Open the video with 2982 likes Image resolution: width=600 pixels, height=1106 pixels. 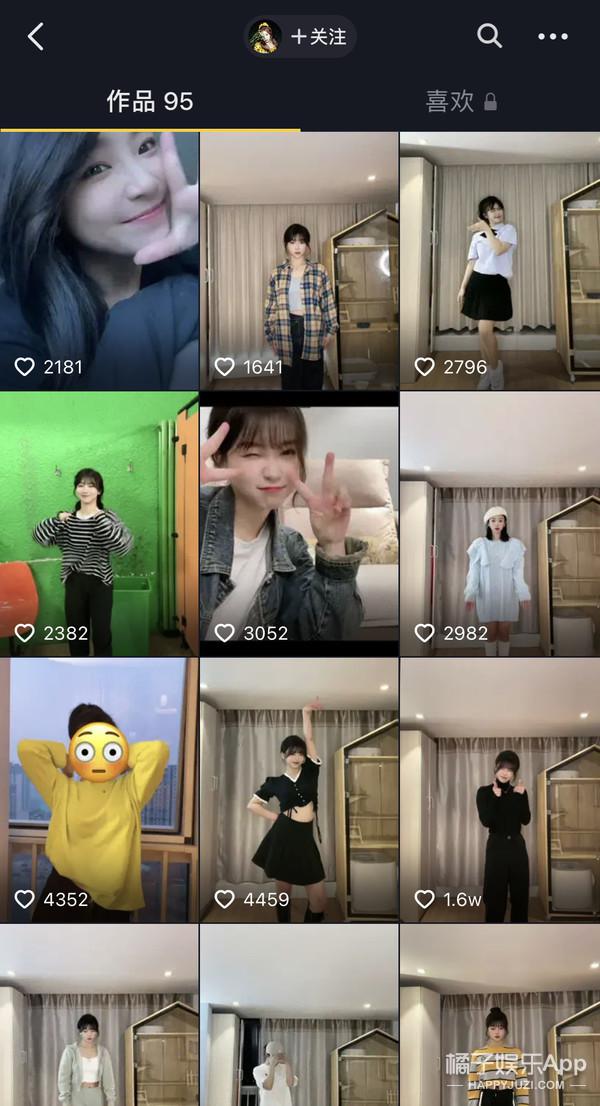[x=499, y=524]
